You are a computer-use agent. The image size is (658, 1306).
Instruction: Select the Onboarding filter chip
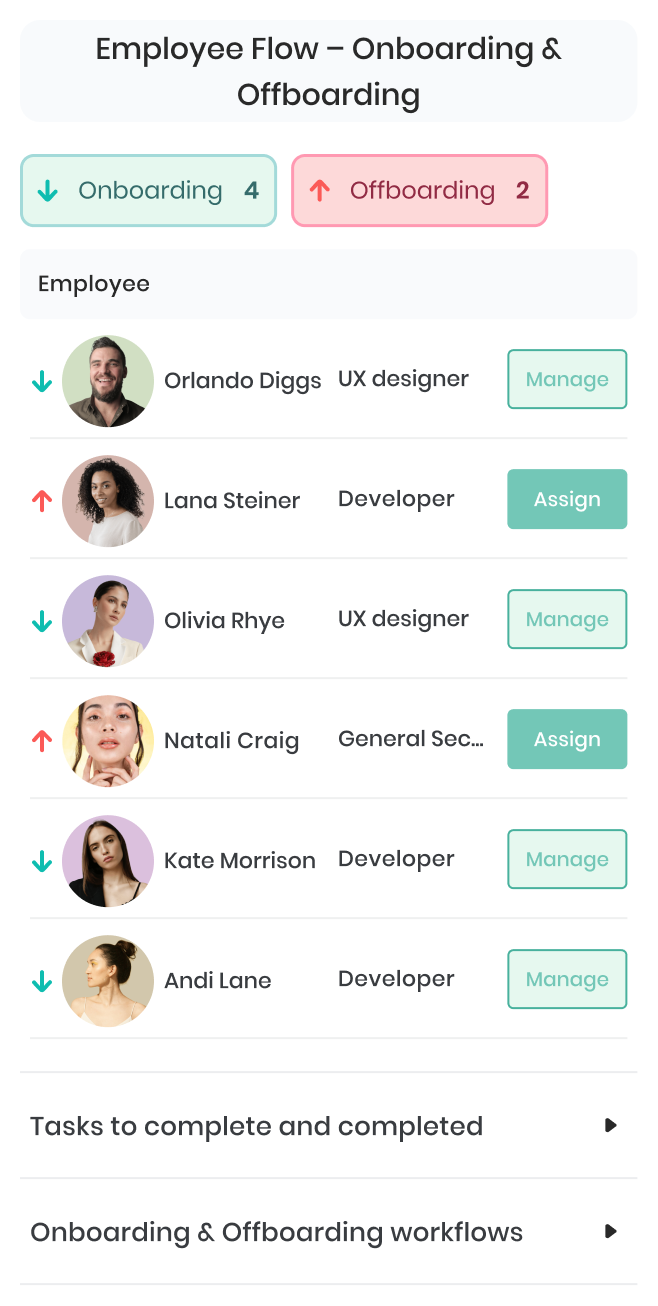point(148,190)
